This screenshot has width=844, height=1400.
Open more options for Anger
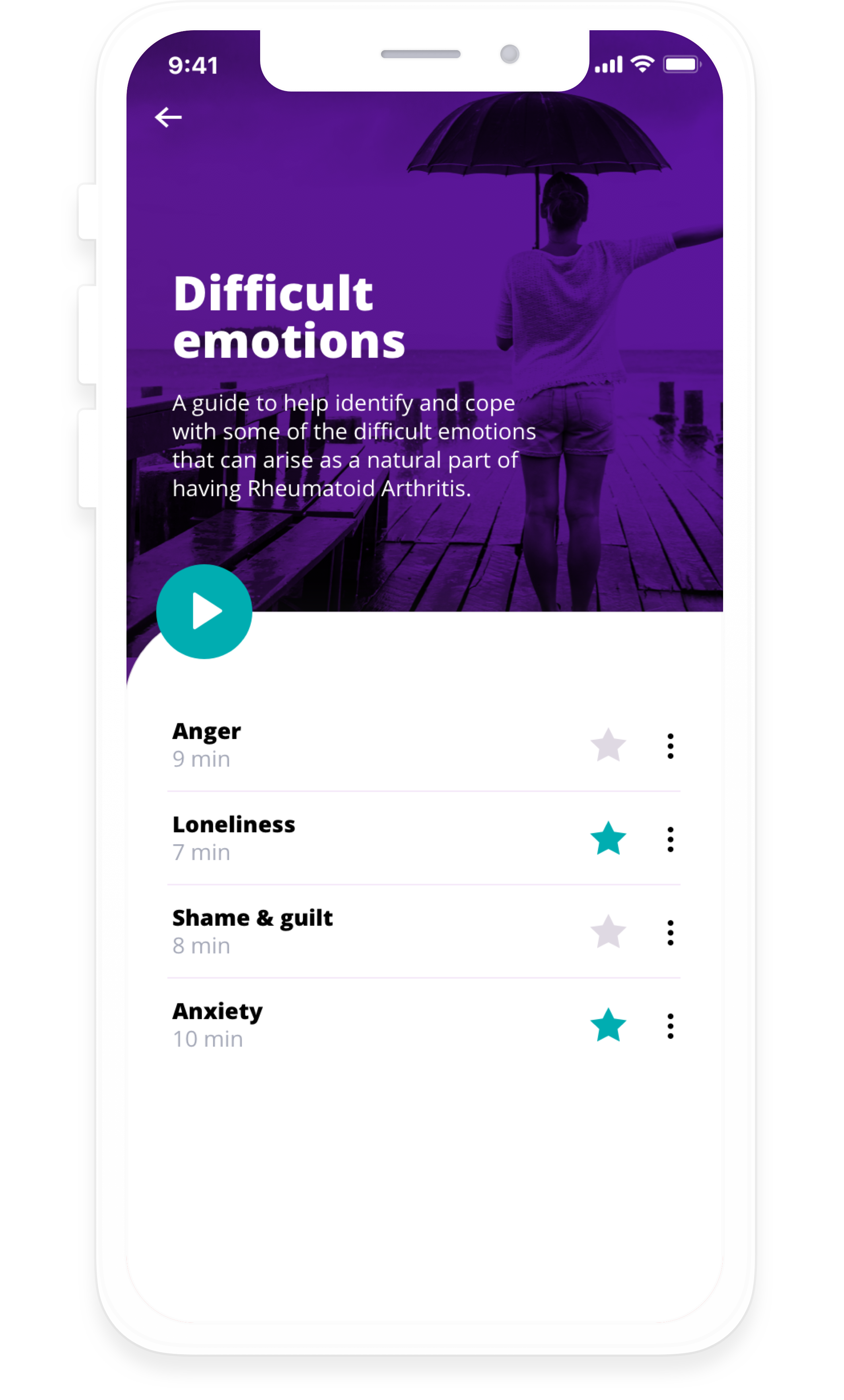click(x=670, y=746)
